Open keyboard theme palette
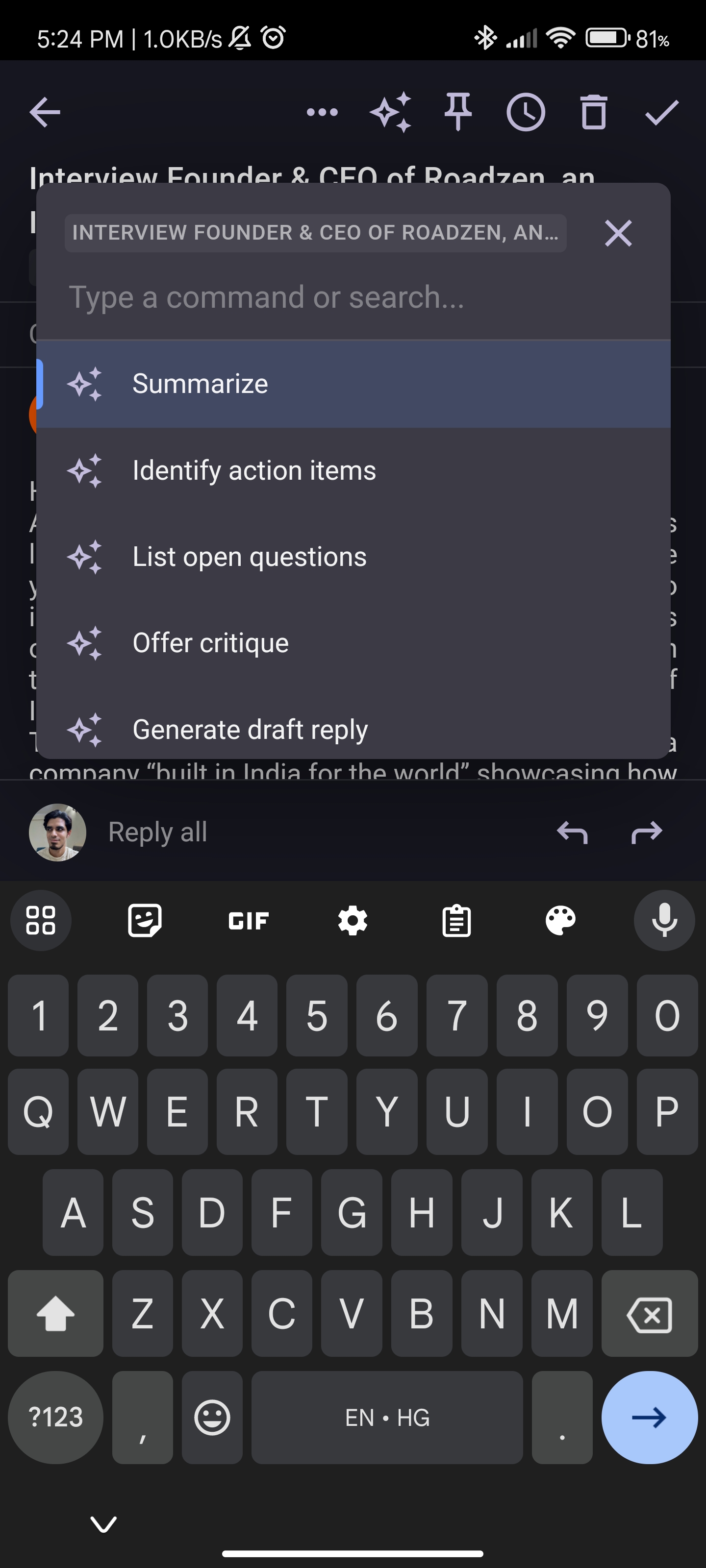 (x=560, y=920)
